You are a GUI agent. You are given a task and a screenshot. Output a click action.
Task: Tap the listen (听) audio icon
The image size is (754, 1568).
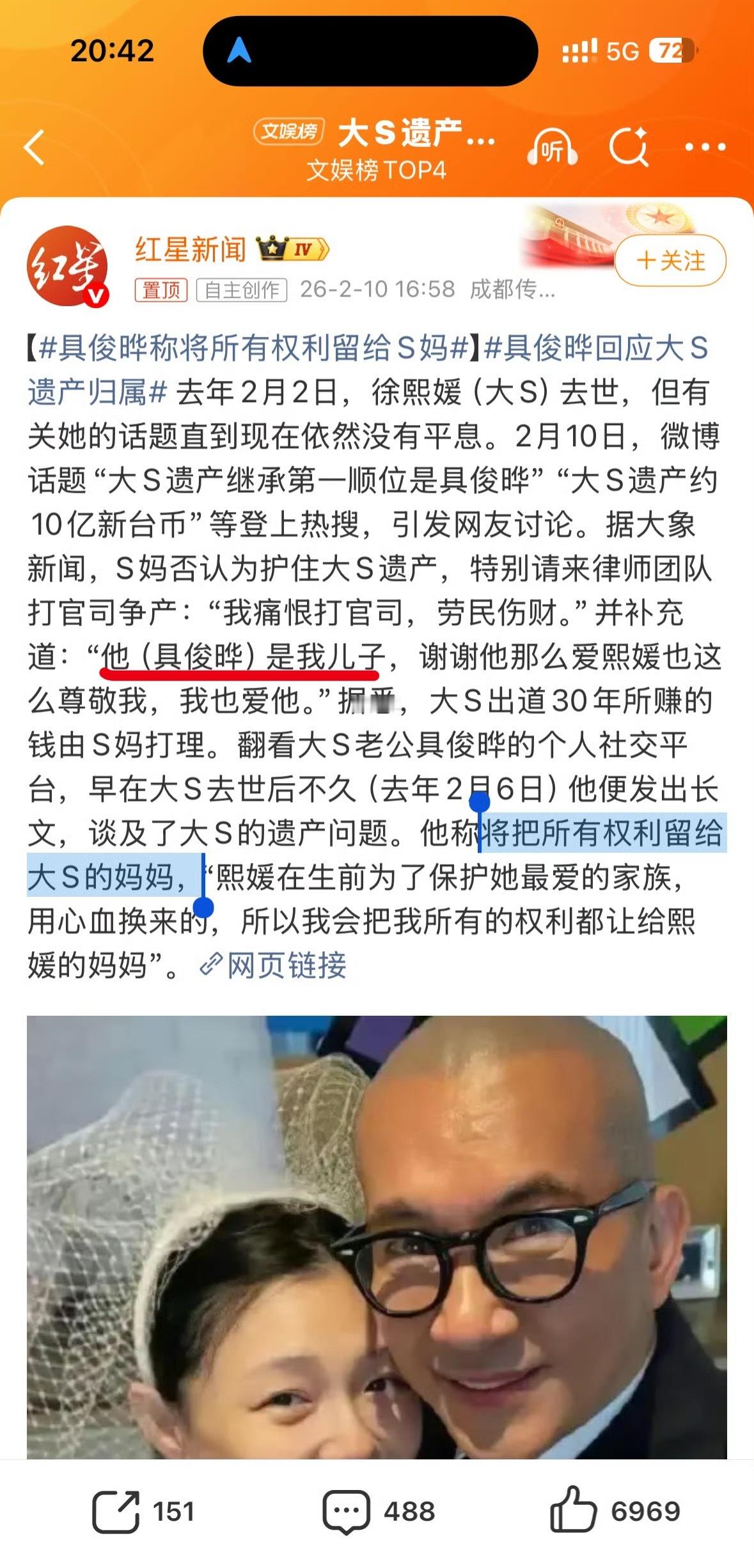tap(551, 148)
